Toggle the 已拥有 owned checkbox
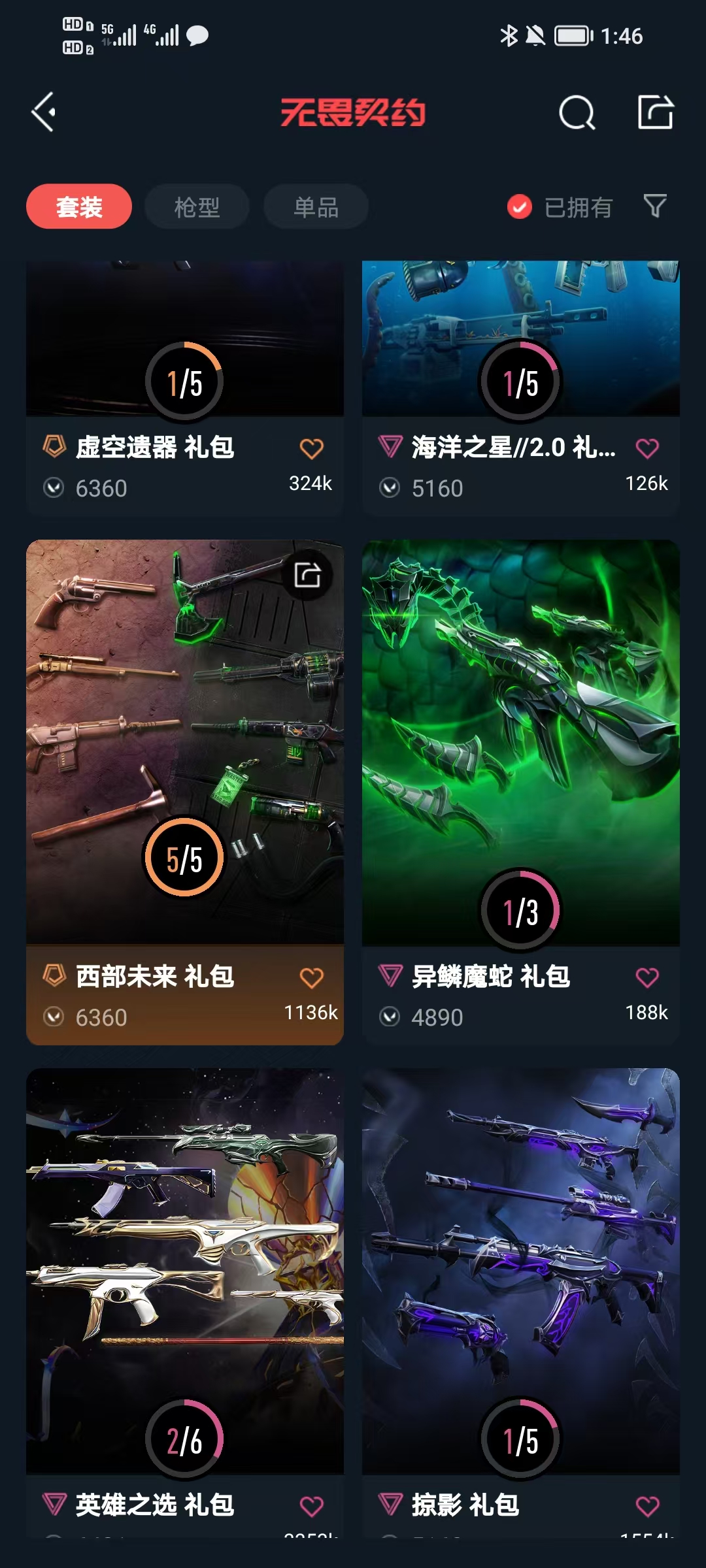 click(x=519, y=207)
